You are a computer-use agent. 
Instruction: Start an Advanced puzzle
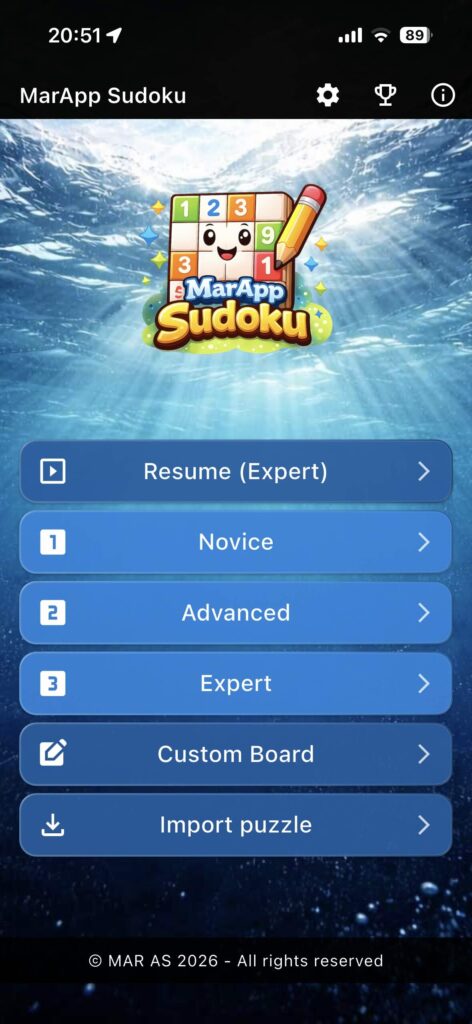[236, 613]
